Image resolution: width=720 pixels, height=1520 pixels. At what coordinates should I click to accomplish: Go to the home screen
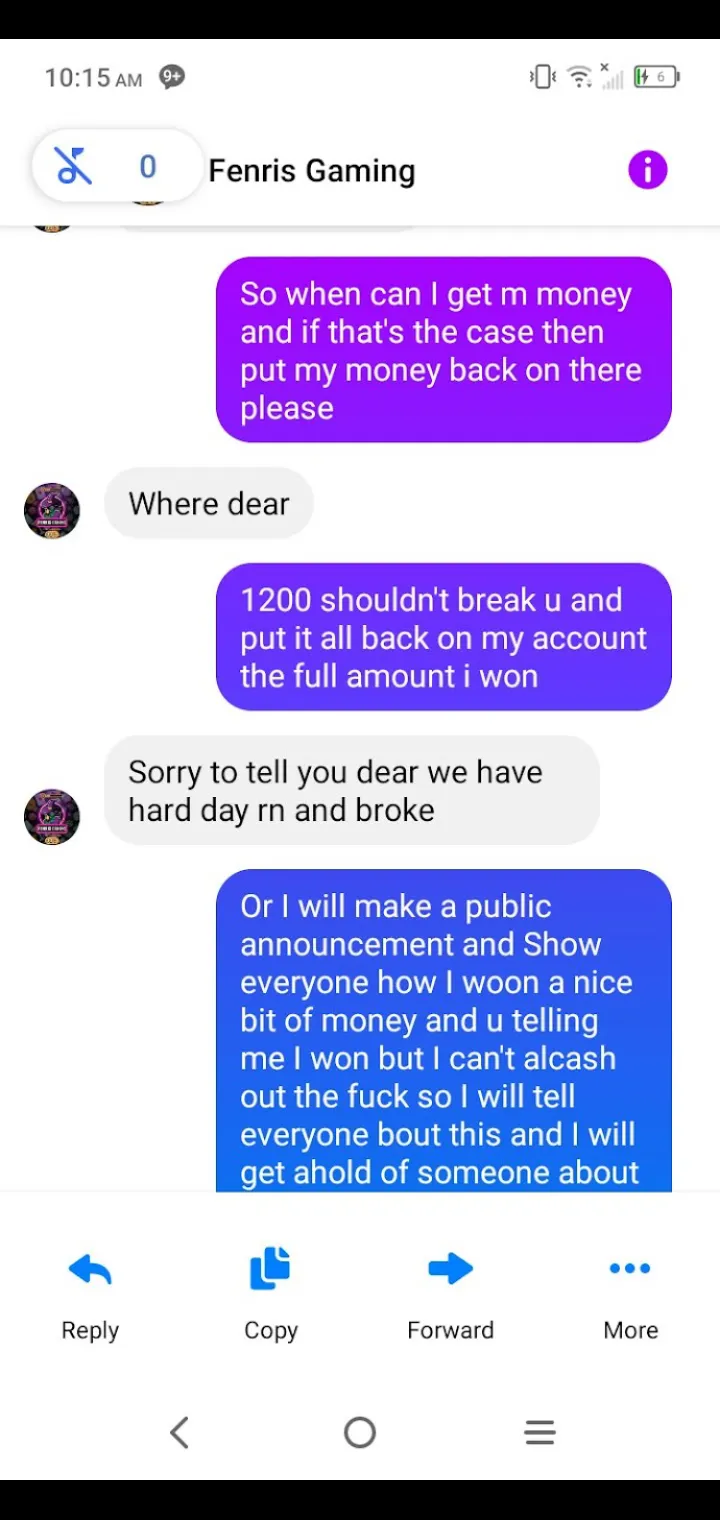click(360, 1433)
